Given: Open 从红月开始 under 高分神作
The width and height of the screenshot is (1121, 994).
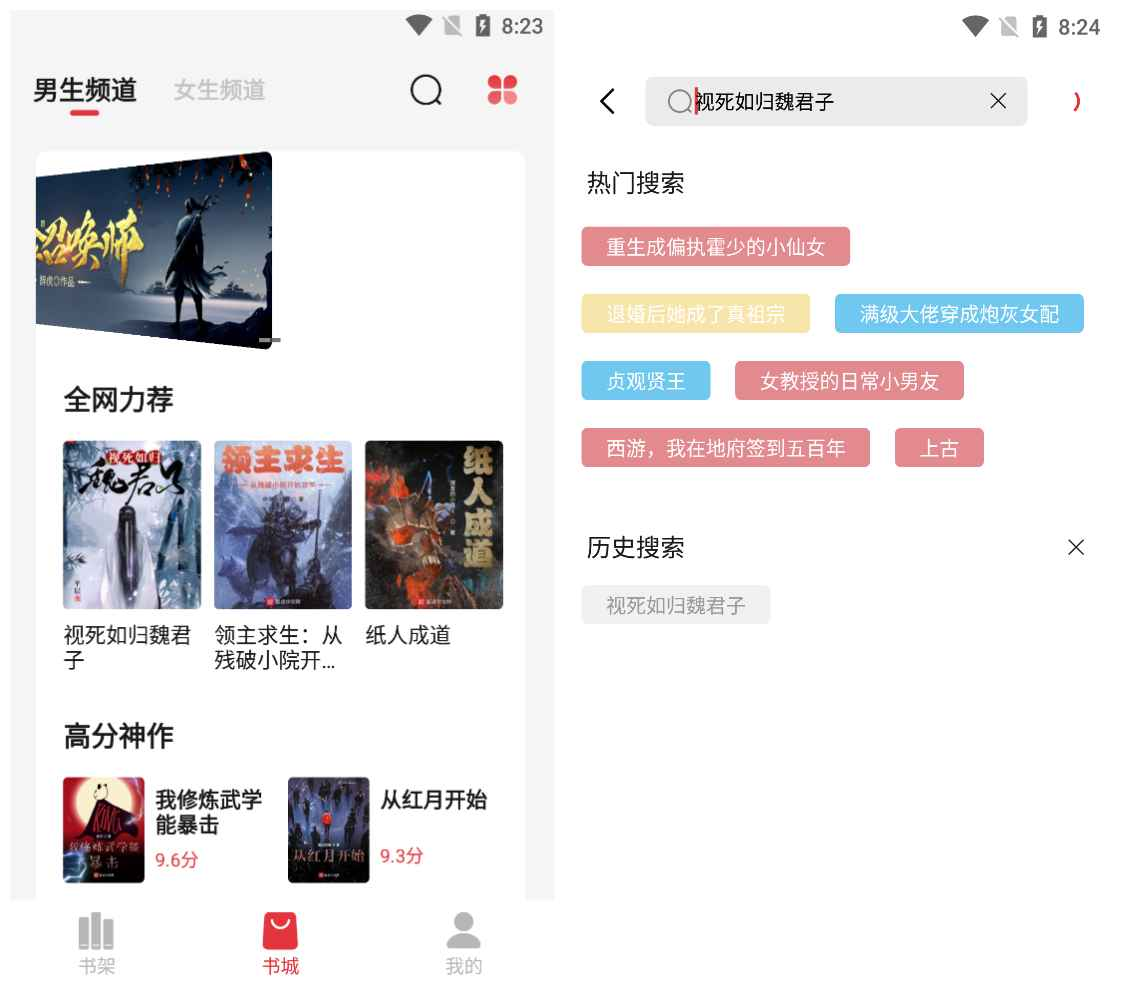Looking at the screenshot, I should [329, 829].
